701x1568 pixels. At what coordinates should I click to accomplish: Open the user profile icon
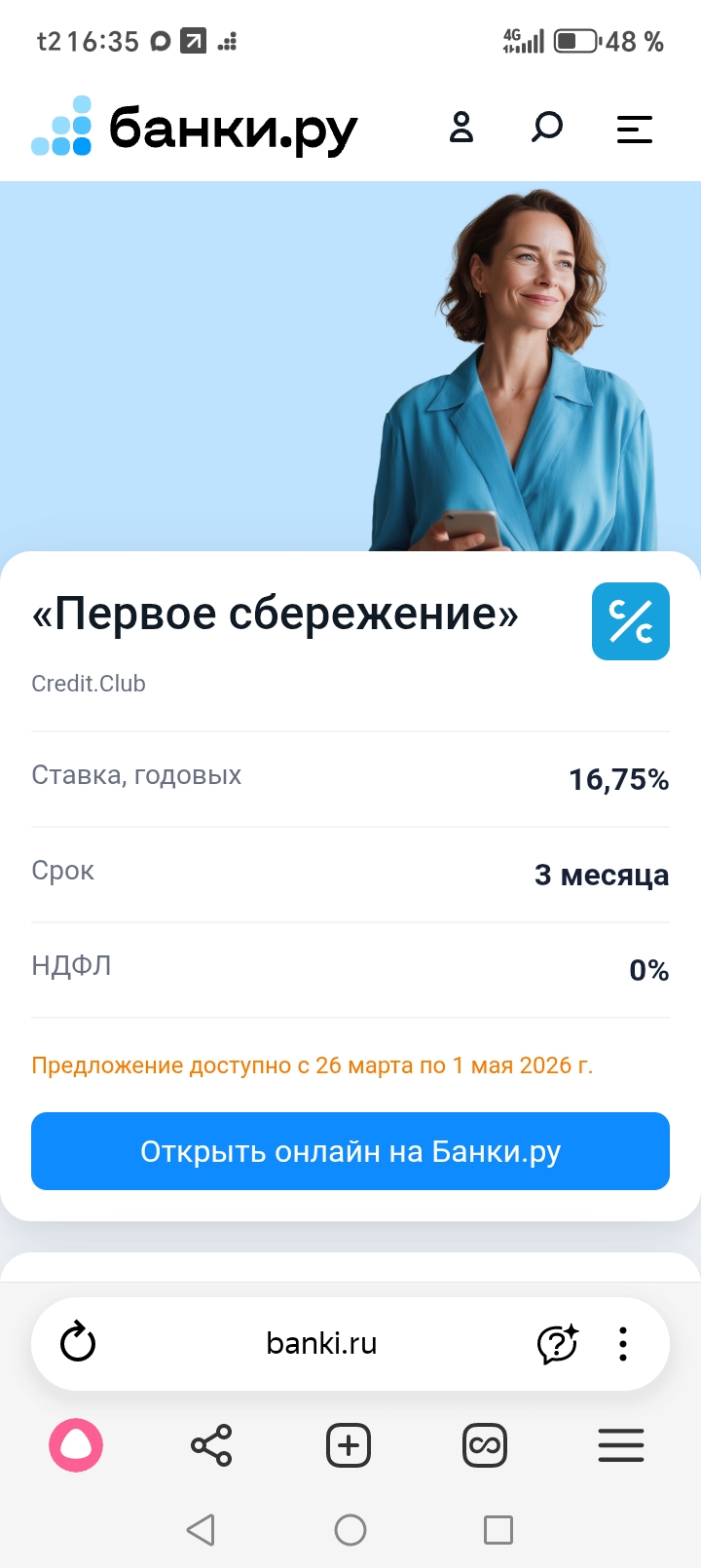[461, 128]
